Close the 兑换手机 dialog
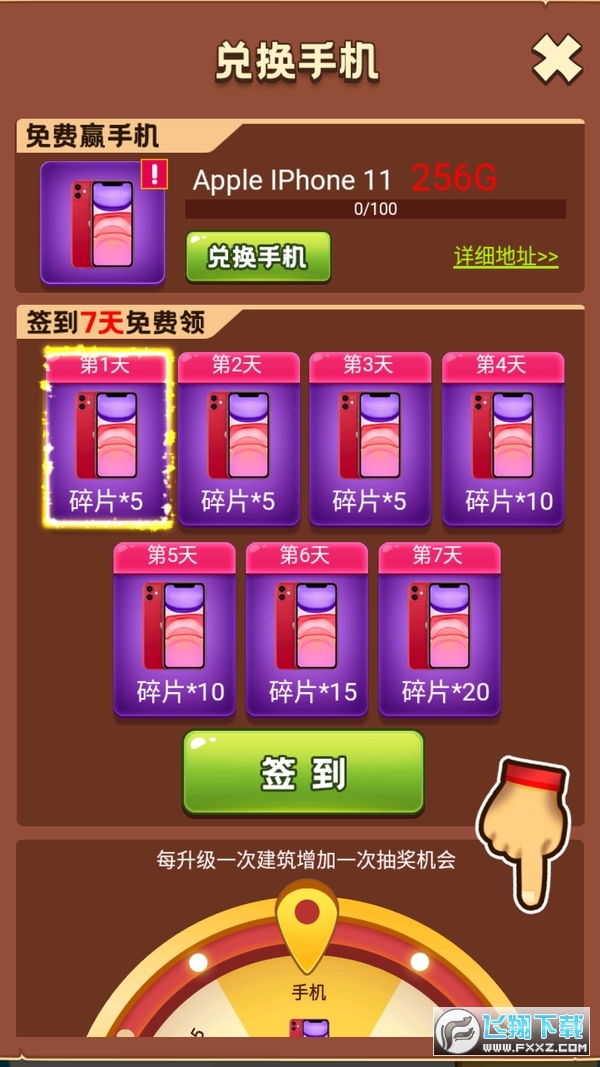The image size is (600, 1067). click(x=556, y=59)
